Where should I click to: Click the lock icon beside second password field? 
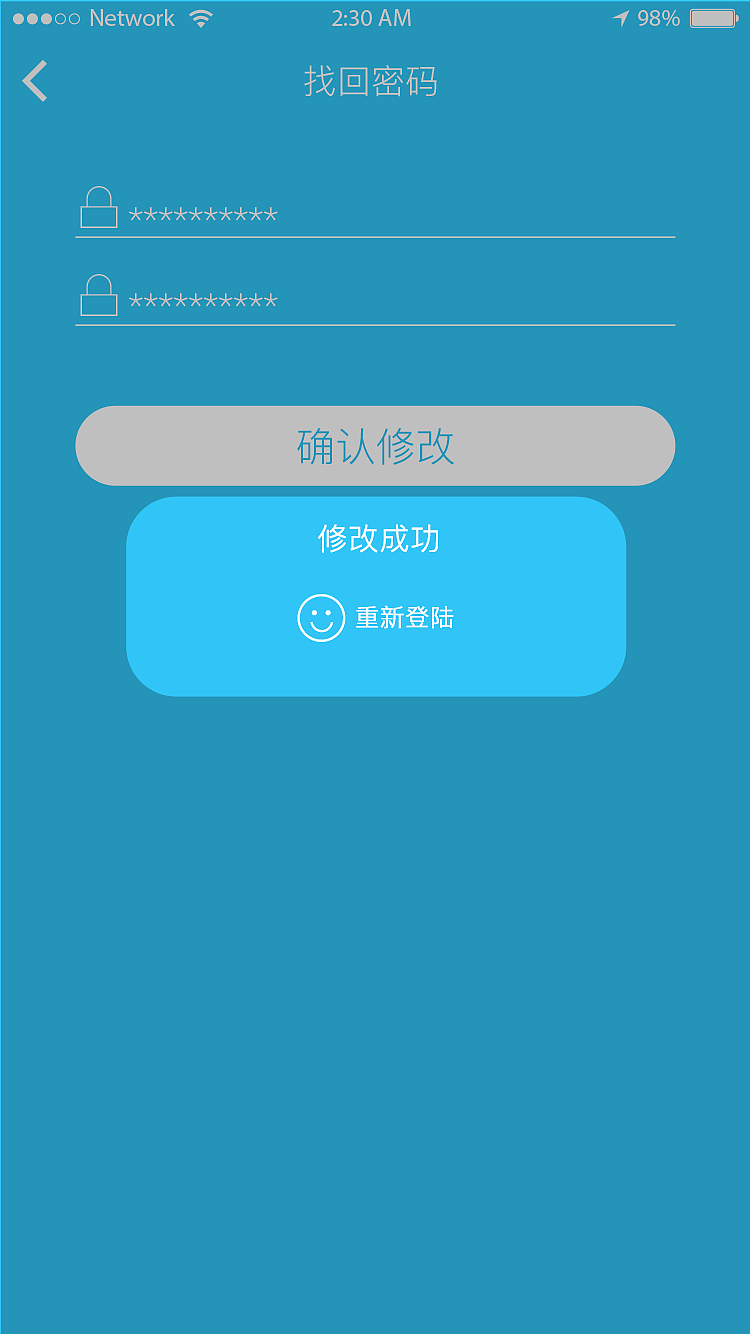(98, 295)
